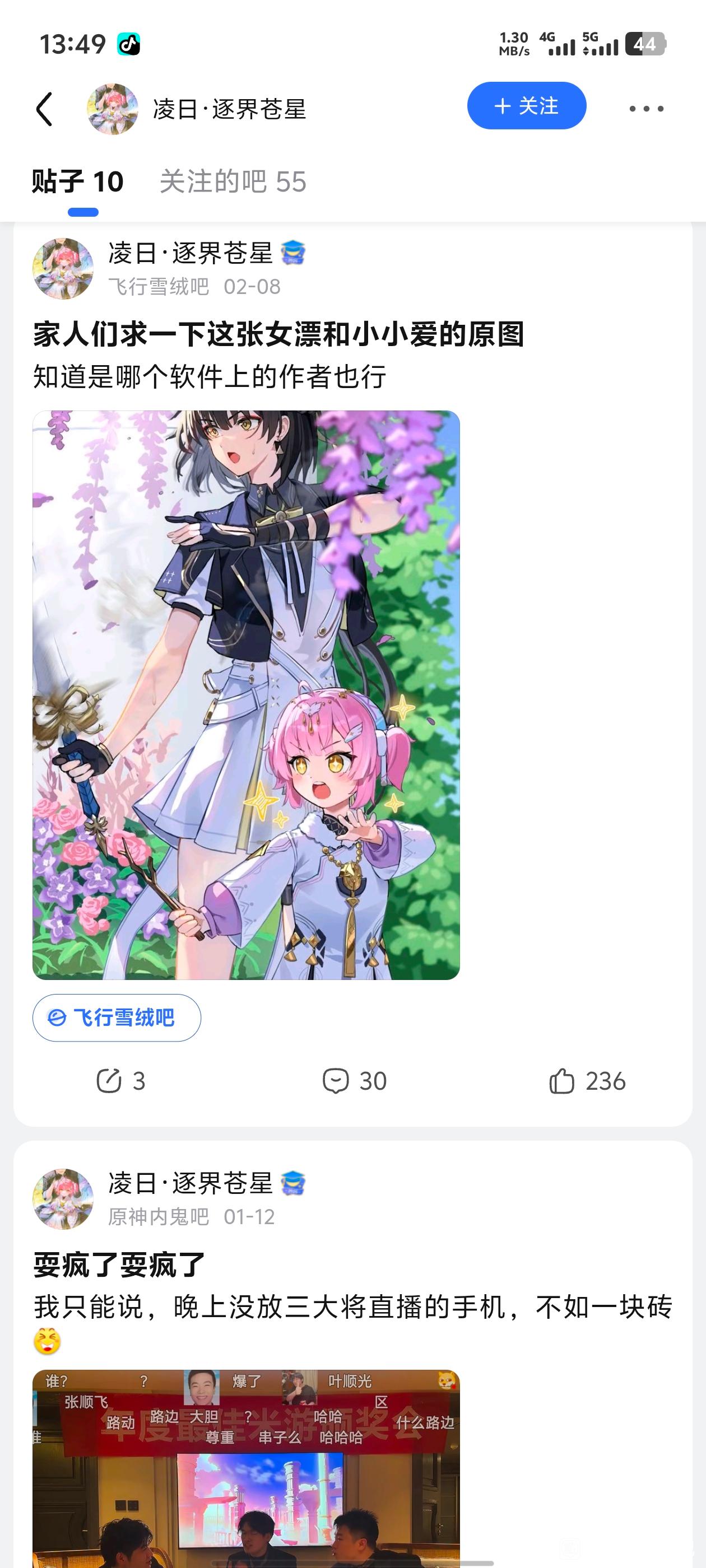This screenshot has height=1568, width=706.
Task: Select the 贴子 10 tab
Action: click(78, 182)
